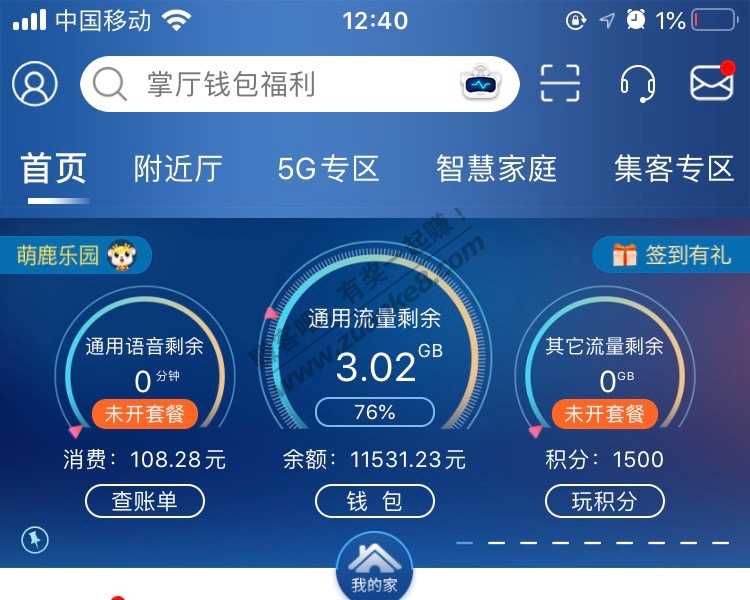Select the 首页 tab
Viewport: 750px width, 600px height.
pyautogui.click(x=55, y=169)
